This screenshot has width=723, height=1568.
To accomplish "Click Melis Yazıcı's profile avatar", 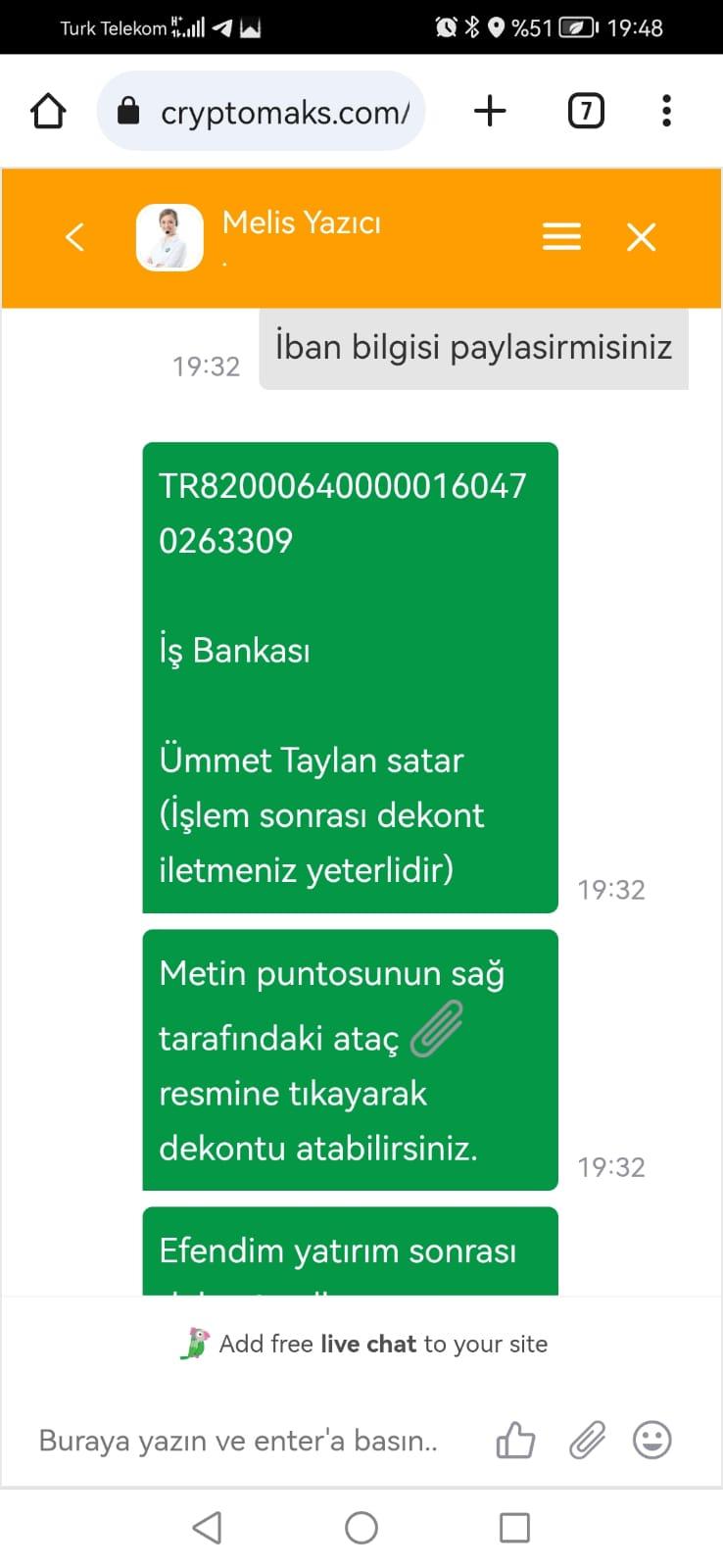I will coord(169,236).
